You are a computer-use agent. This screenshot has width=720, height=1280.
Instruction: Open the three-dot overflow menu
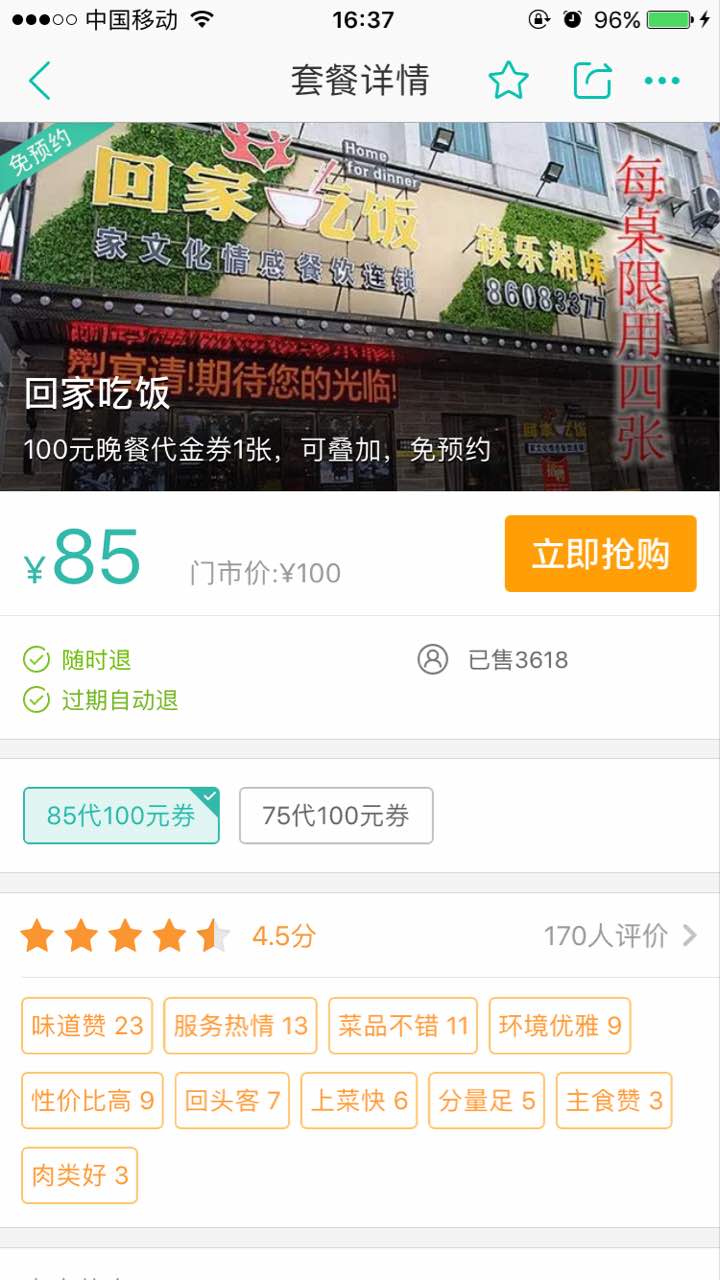(x=662, y=80)
